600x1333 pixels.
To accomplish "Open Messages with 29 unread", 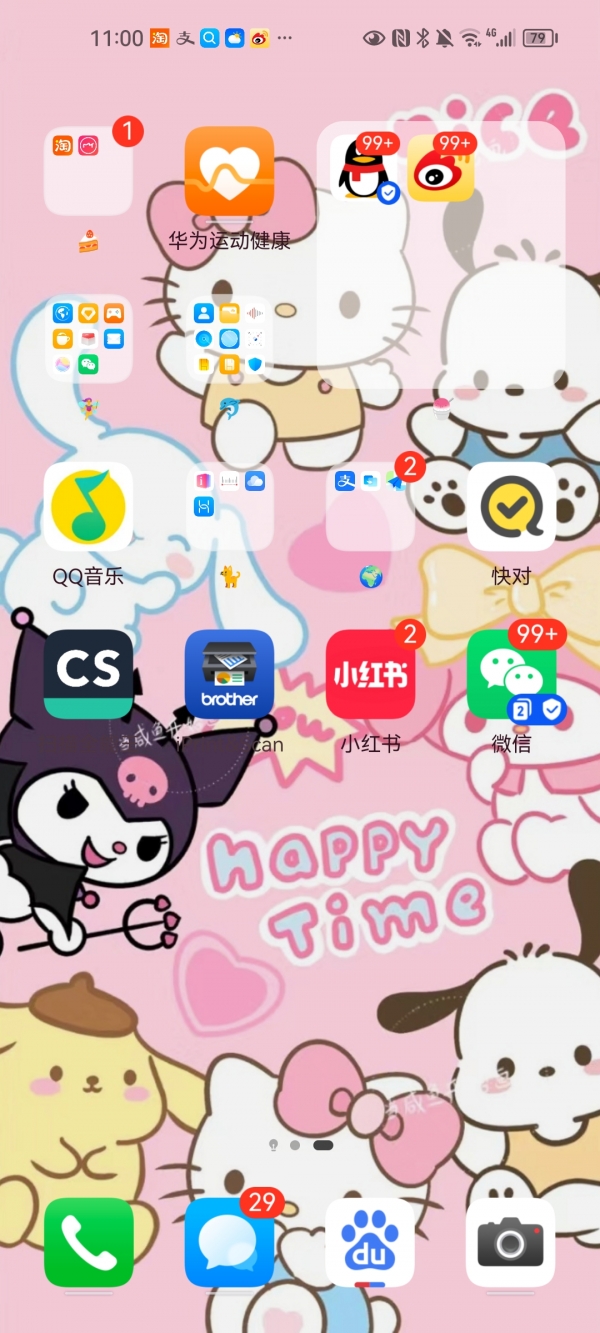I will [x=229, y=1242].
